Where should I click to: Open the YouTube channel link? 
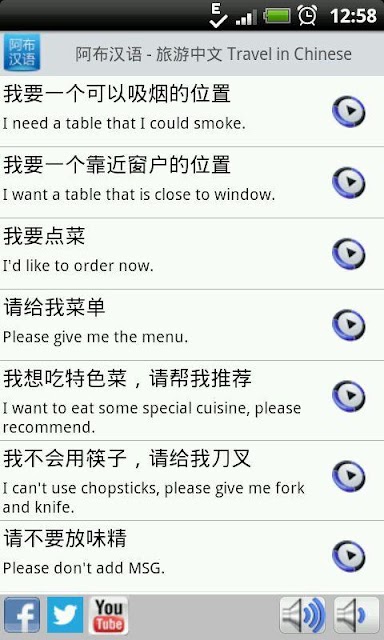[x=108, y=615]
